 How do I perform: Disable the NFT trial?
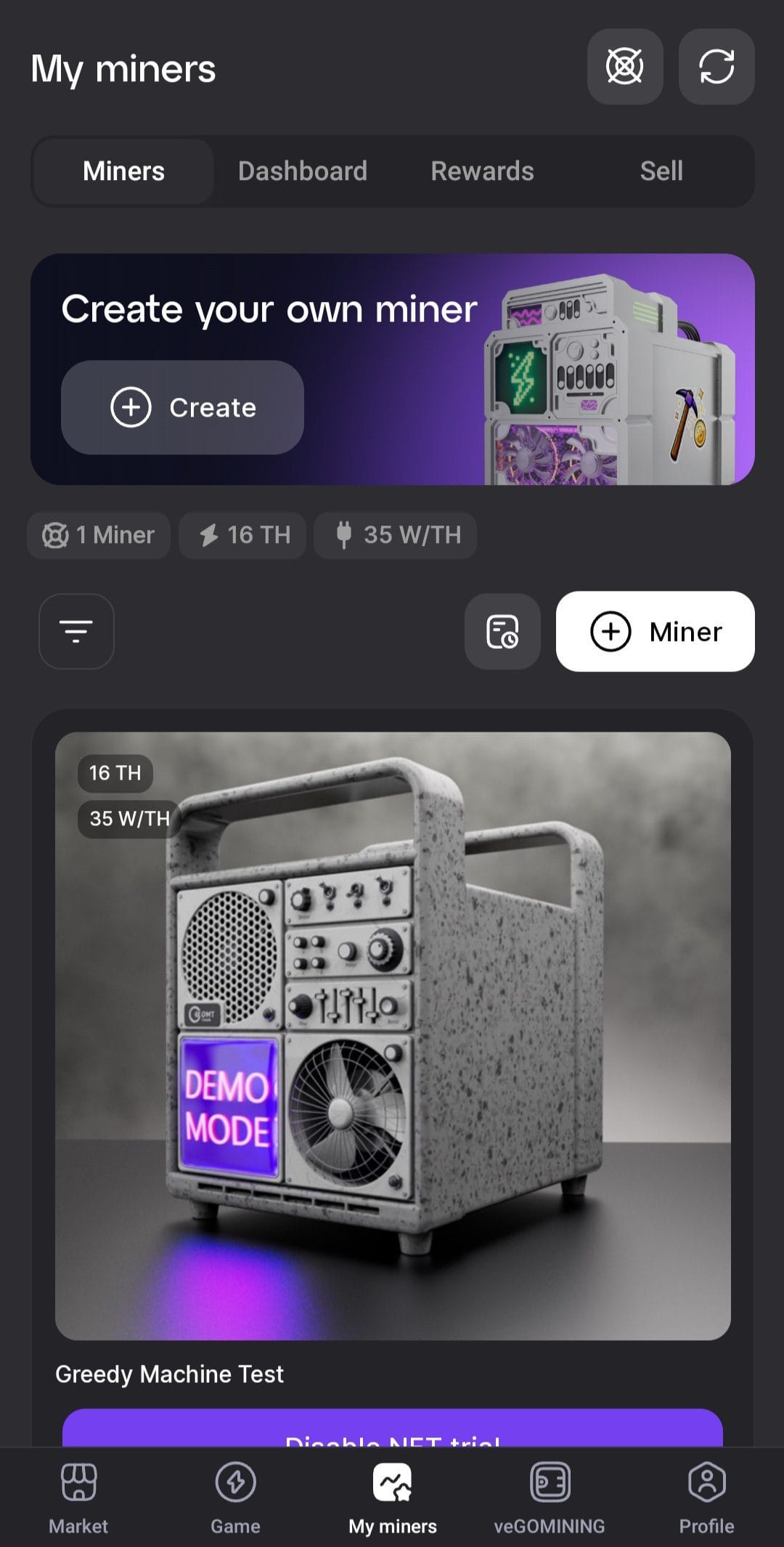pos(393,1430)
